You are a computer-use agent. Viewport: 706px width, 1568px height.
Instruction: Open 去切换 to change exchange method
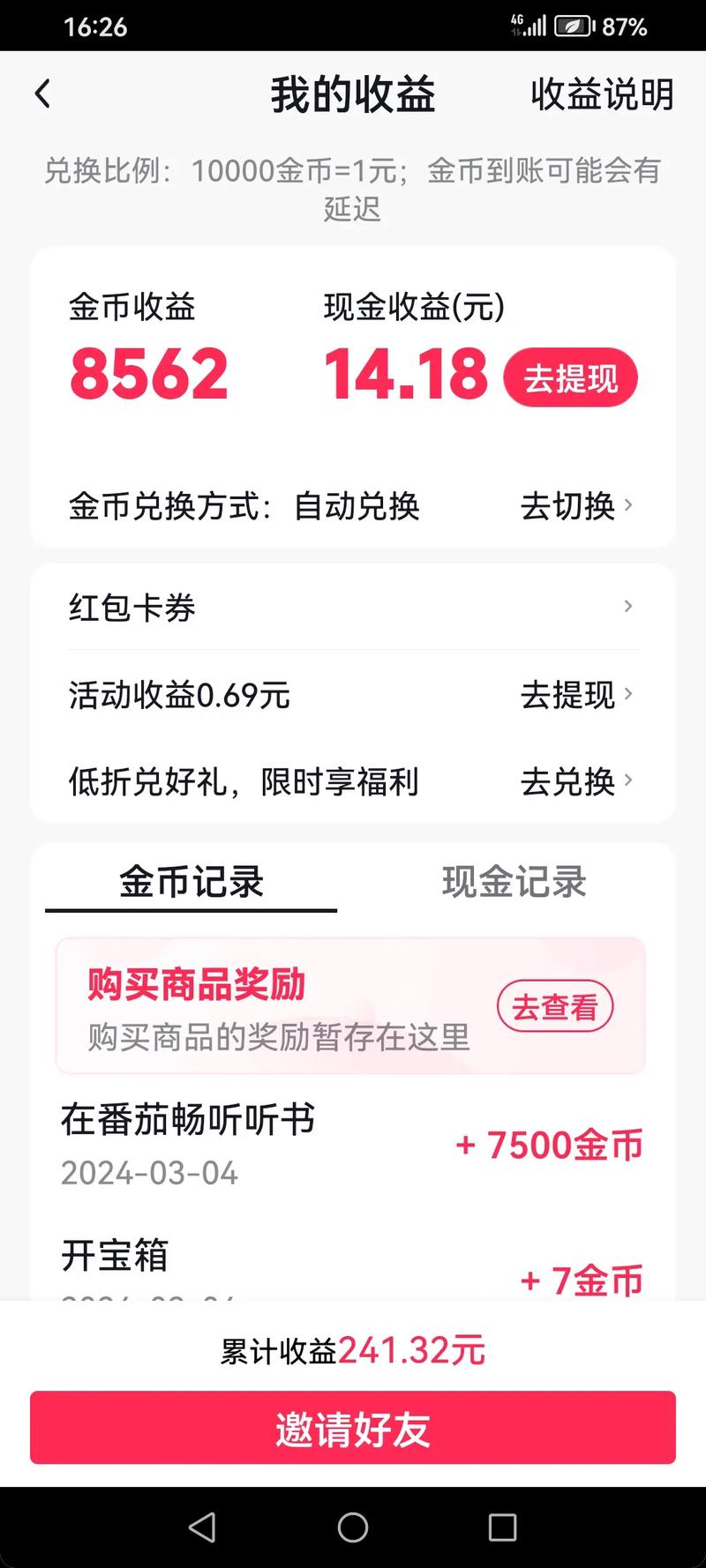click(568, 507)
